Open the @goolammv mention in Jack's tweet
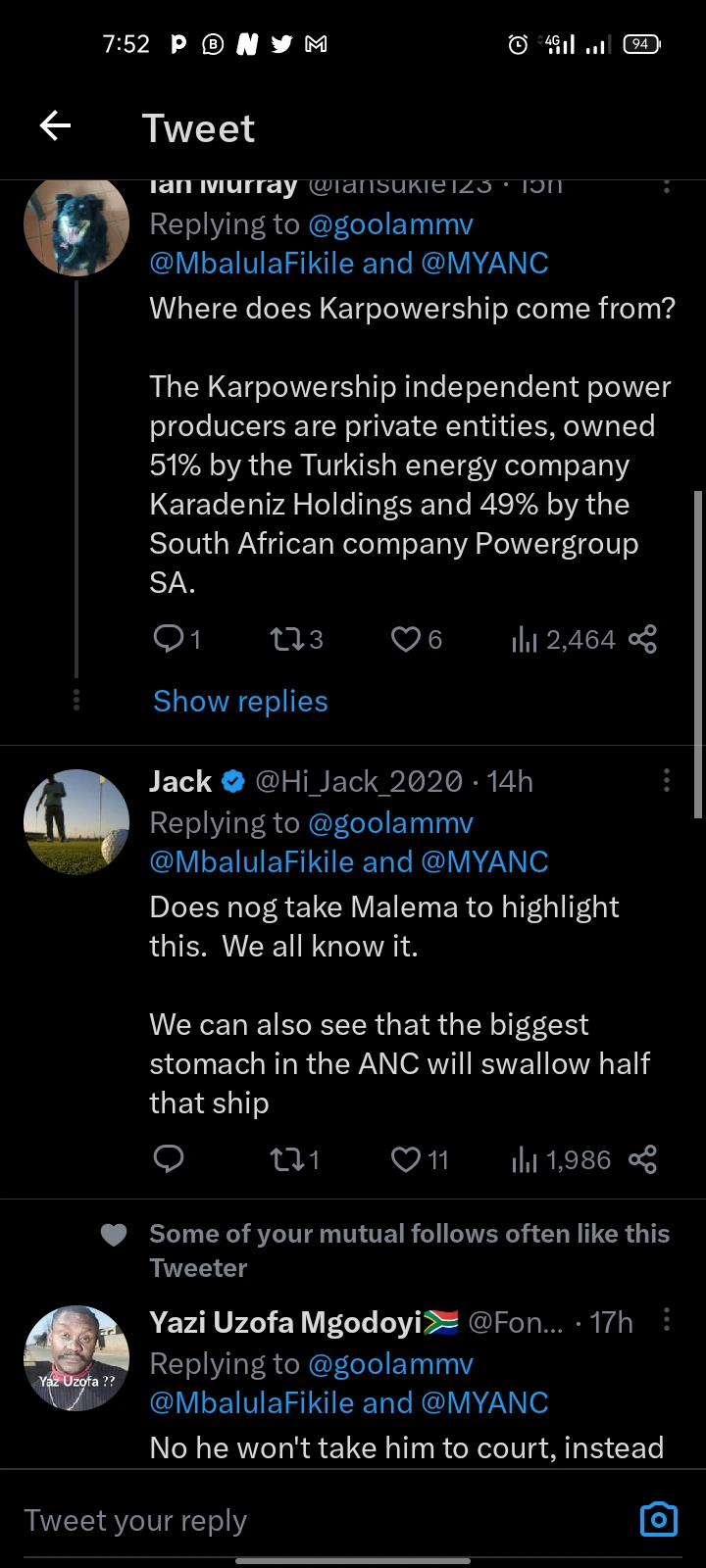 pos(390,823)
